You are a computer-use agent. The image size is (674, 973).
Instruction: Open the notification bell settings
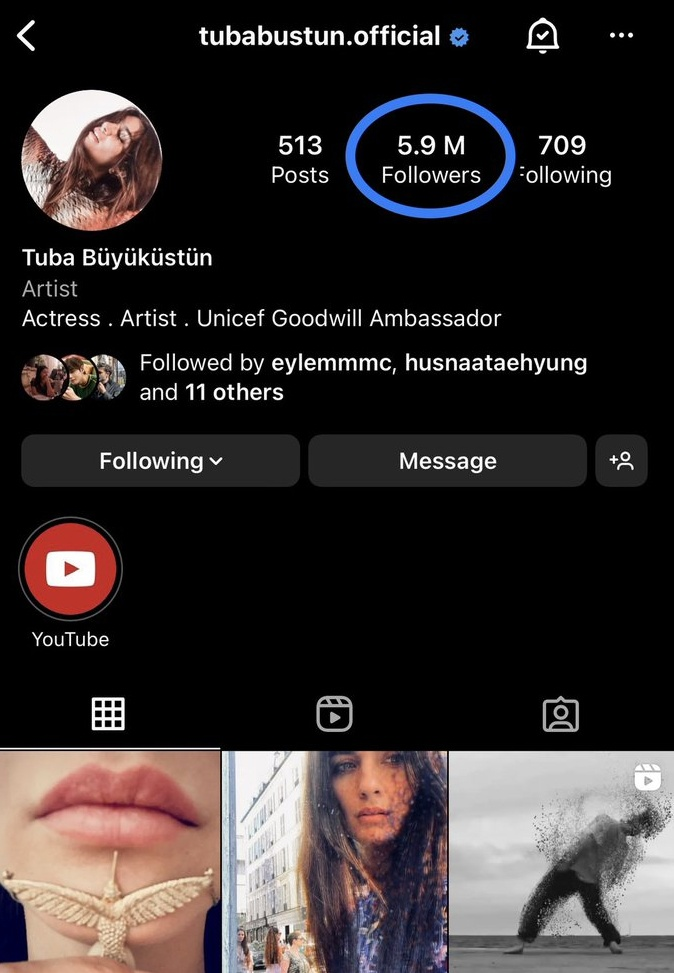(542, 37)
